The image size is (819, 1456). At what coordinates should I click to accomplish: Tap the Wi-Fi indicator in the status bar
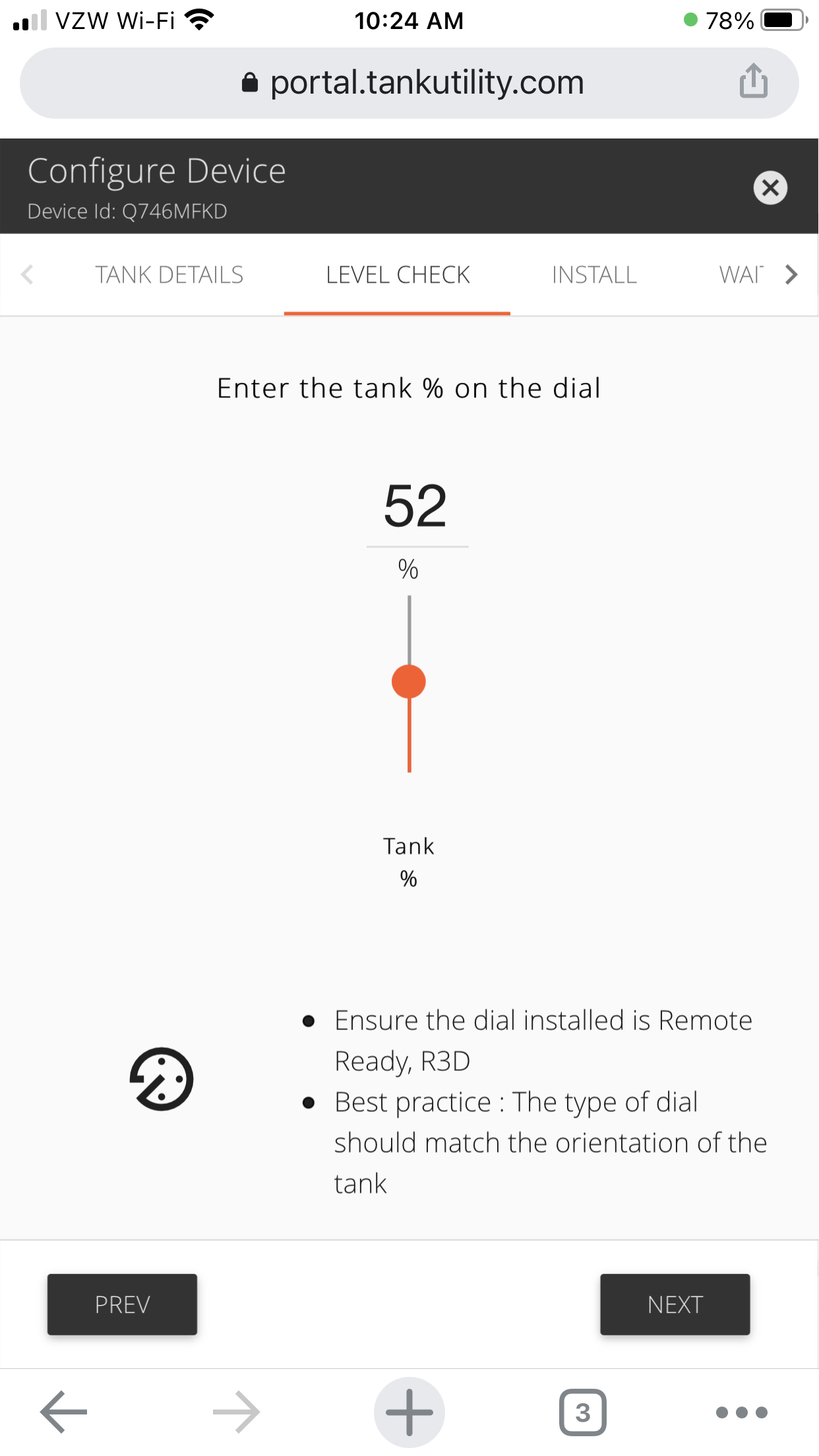coord(198,20)
